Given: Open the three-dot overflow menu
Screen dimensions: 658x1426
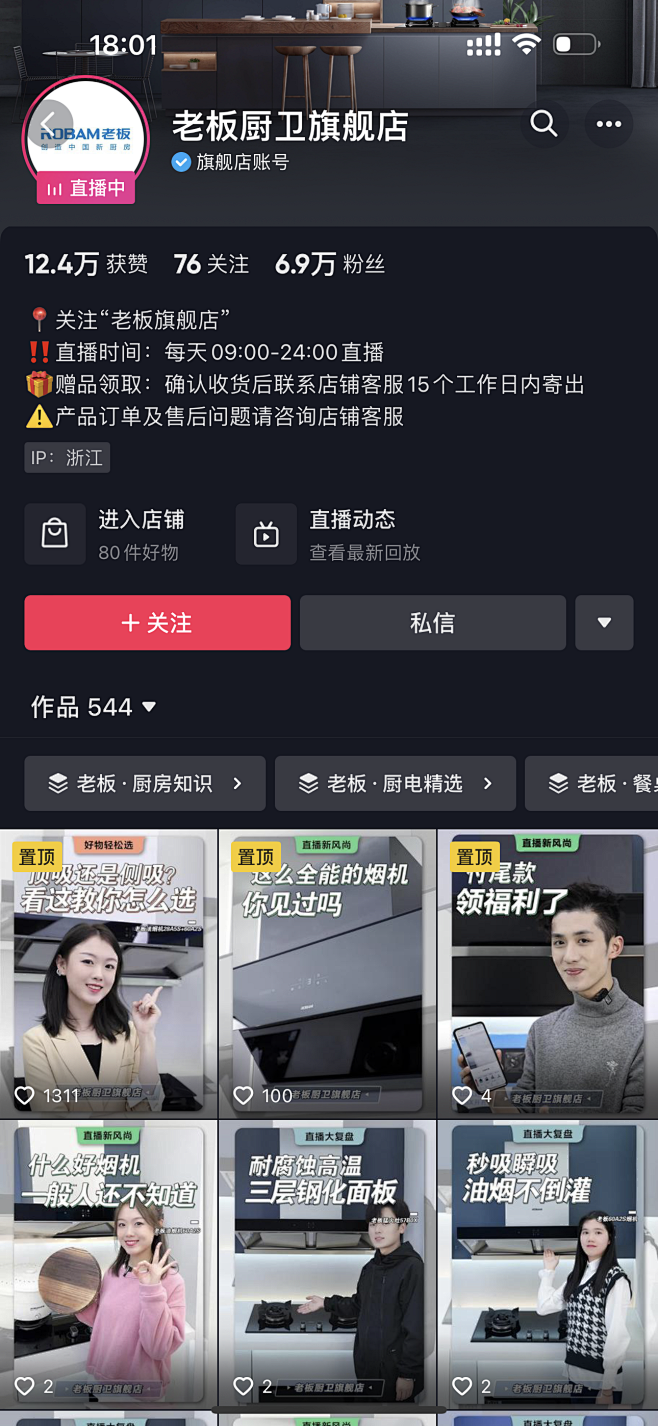Looking at the screenshot, I should 608,124.
